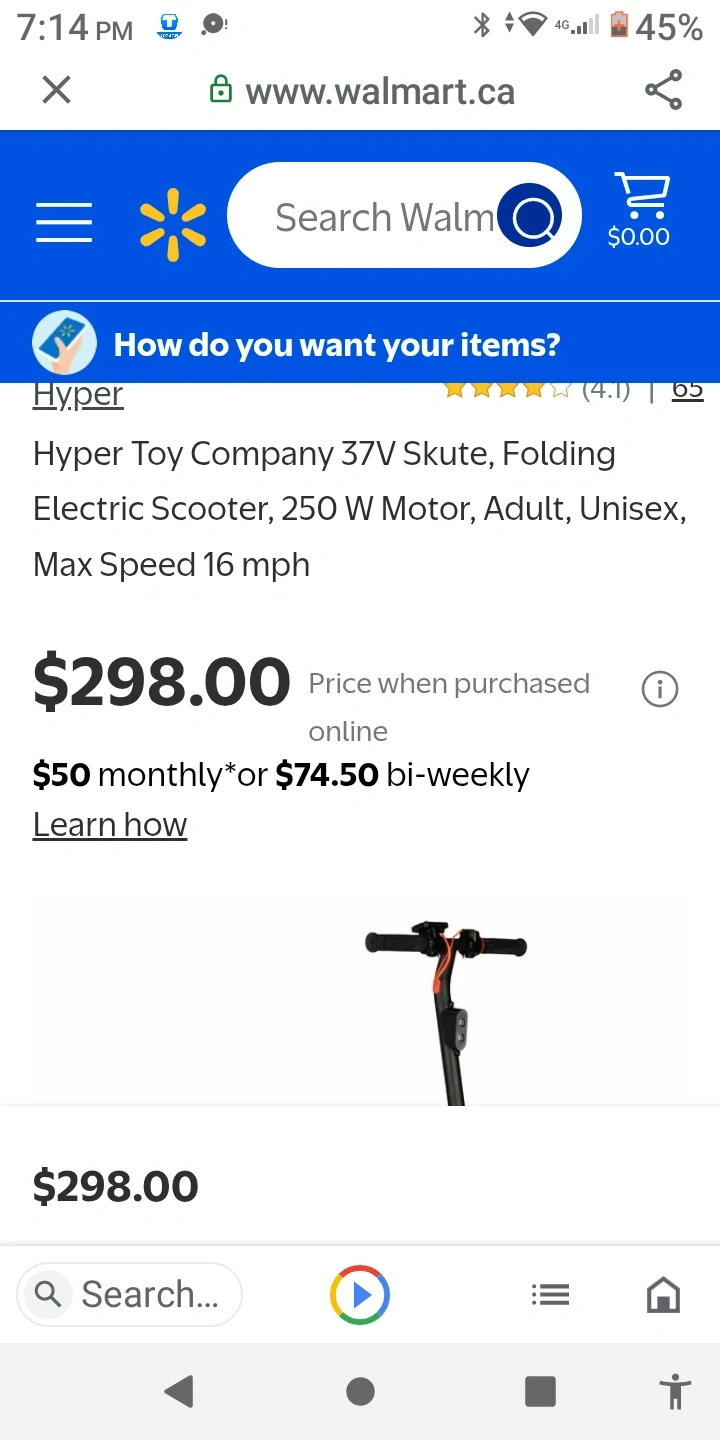
Task: Open the accessibility shortcut
Action: point(676,1391)
